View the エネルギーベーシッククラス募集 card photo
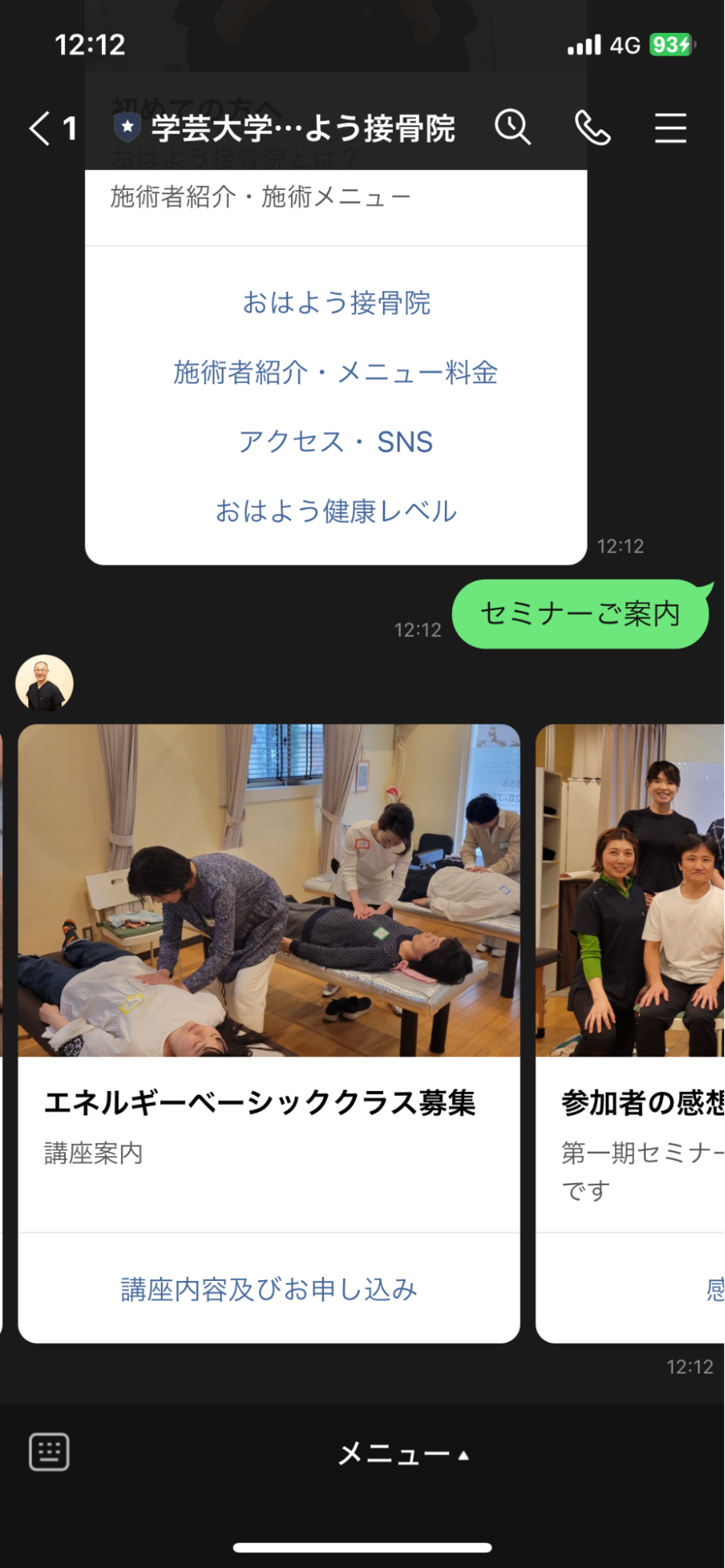 [x=268, y=890]
